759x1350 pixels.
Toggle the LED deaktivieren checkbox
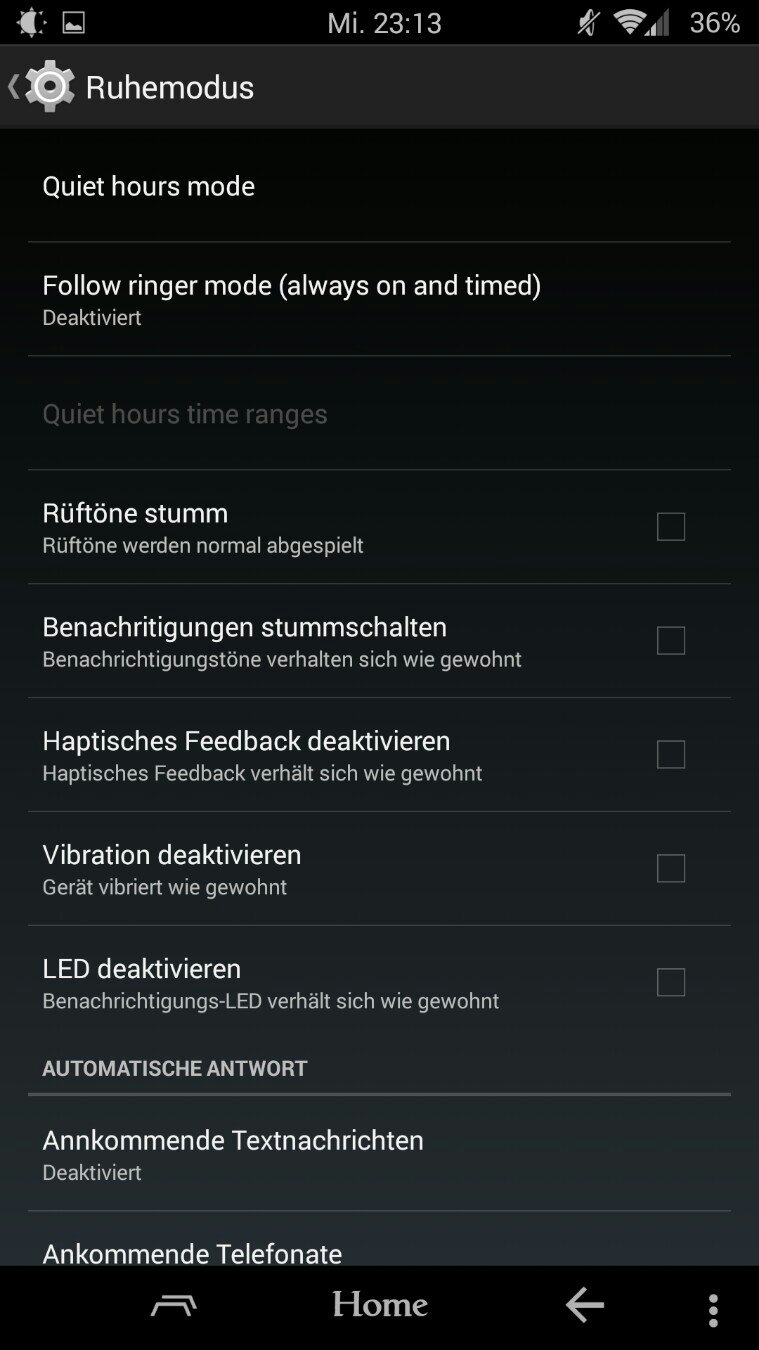(670, 982)
